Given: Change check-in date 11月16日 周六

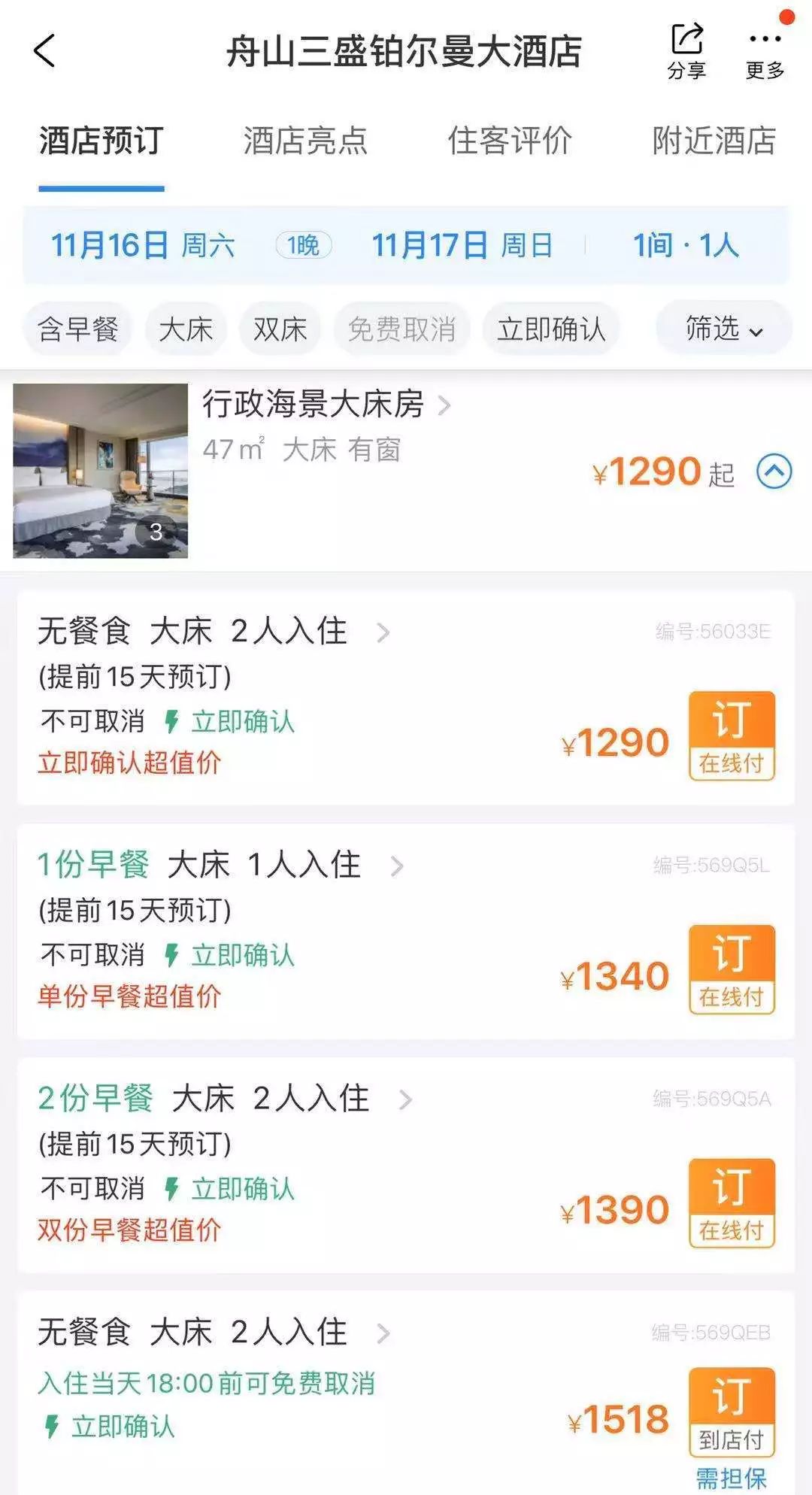Looking at the screenshot, I should point(143,246).
